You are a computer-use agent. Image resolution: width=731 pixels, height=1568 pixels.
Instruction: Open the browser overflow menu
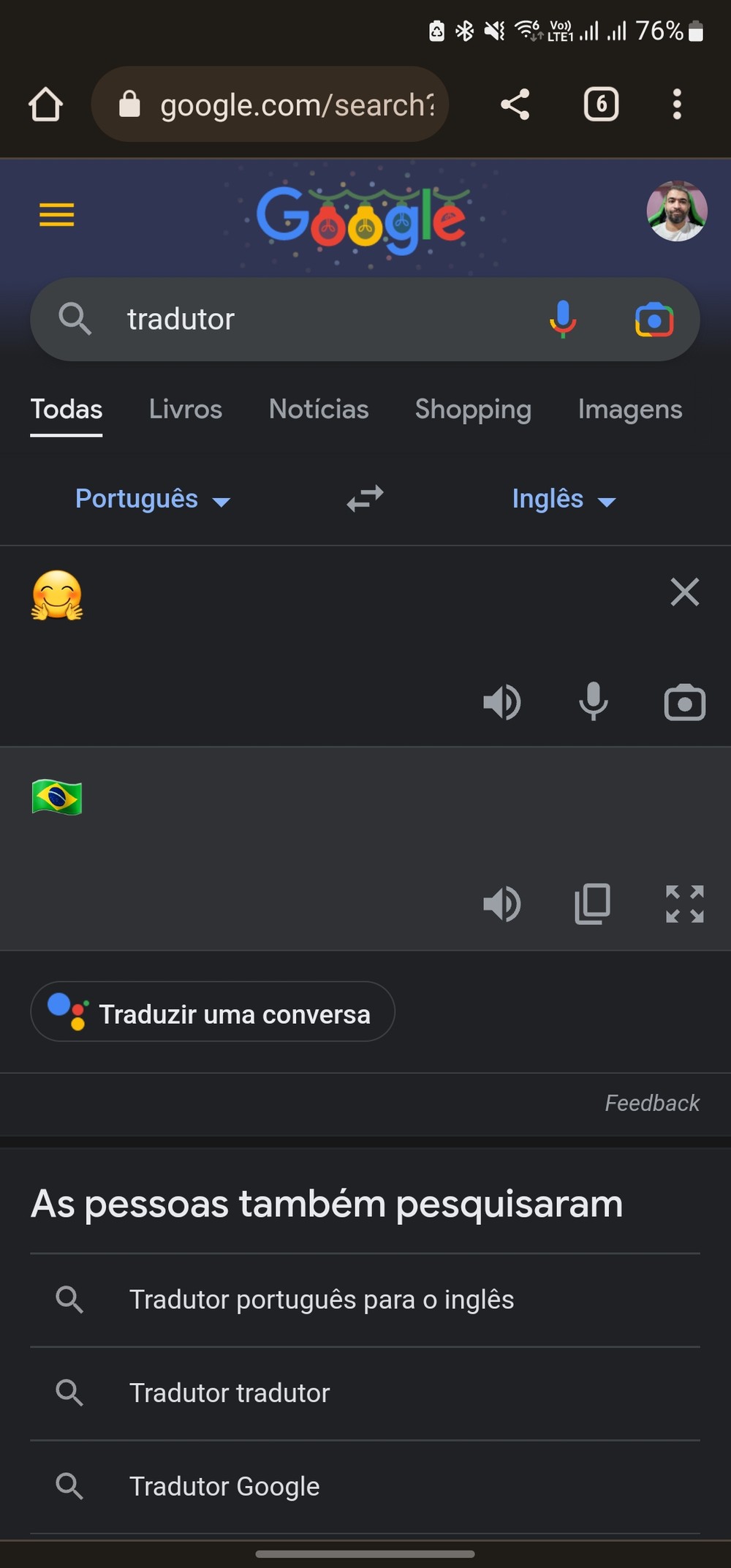coord(677,105)
